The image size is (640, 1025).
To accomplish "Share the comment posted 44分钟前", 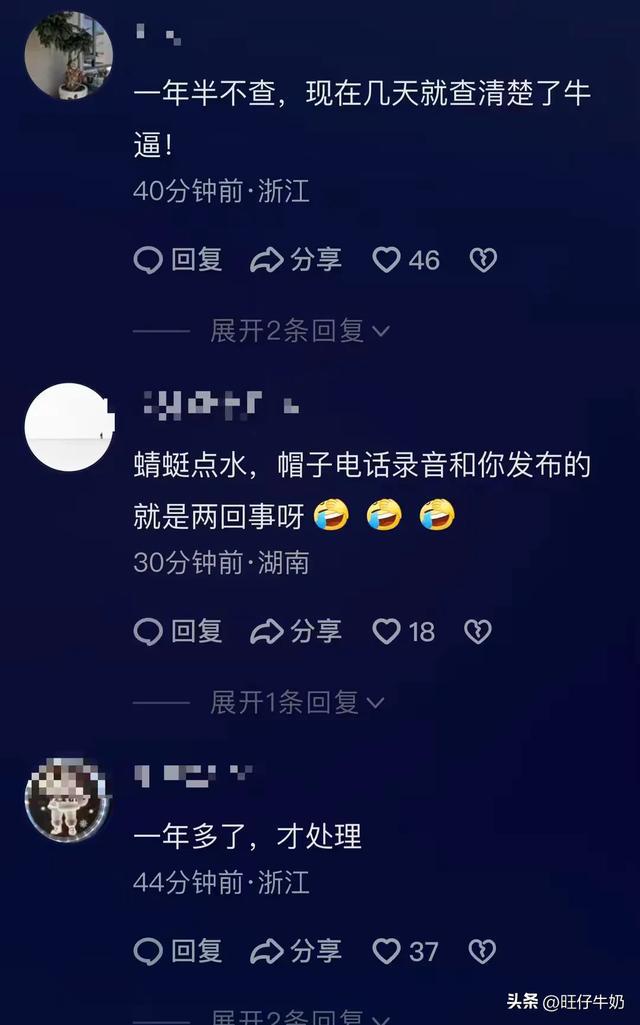I will point(295,951).
